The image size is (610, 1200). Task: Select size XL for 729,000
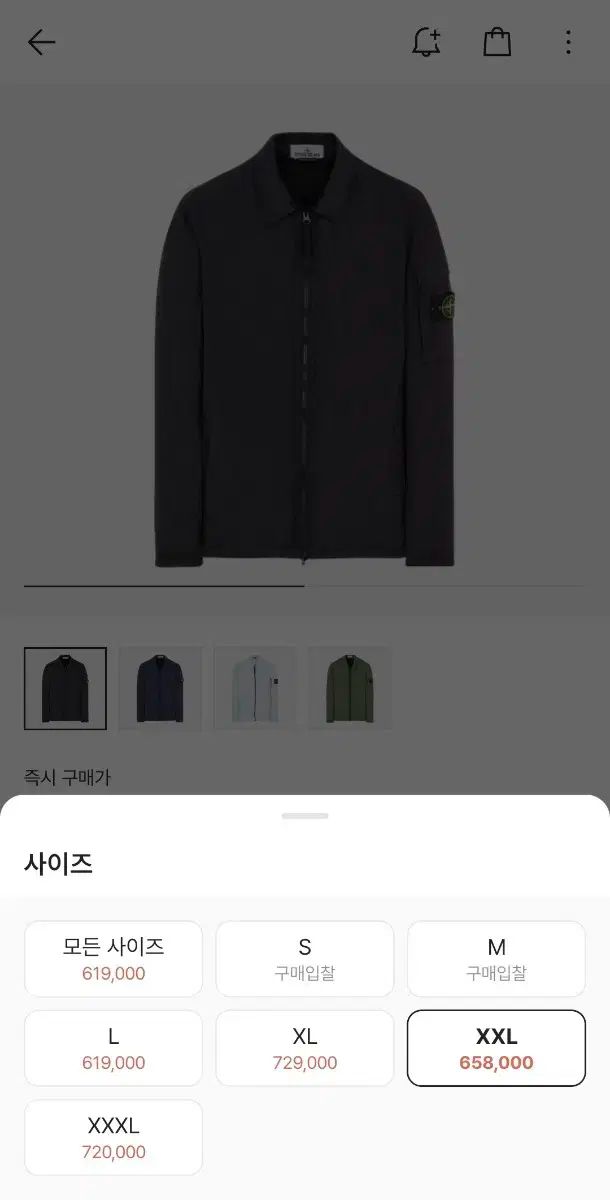(305, 1048)
